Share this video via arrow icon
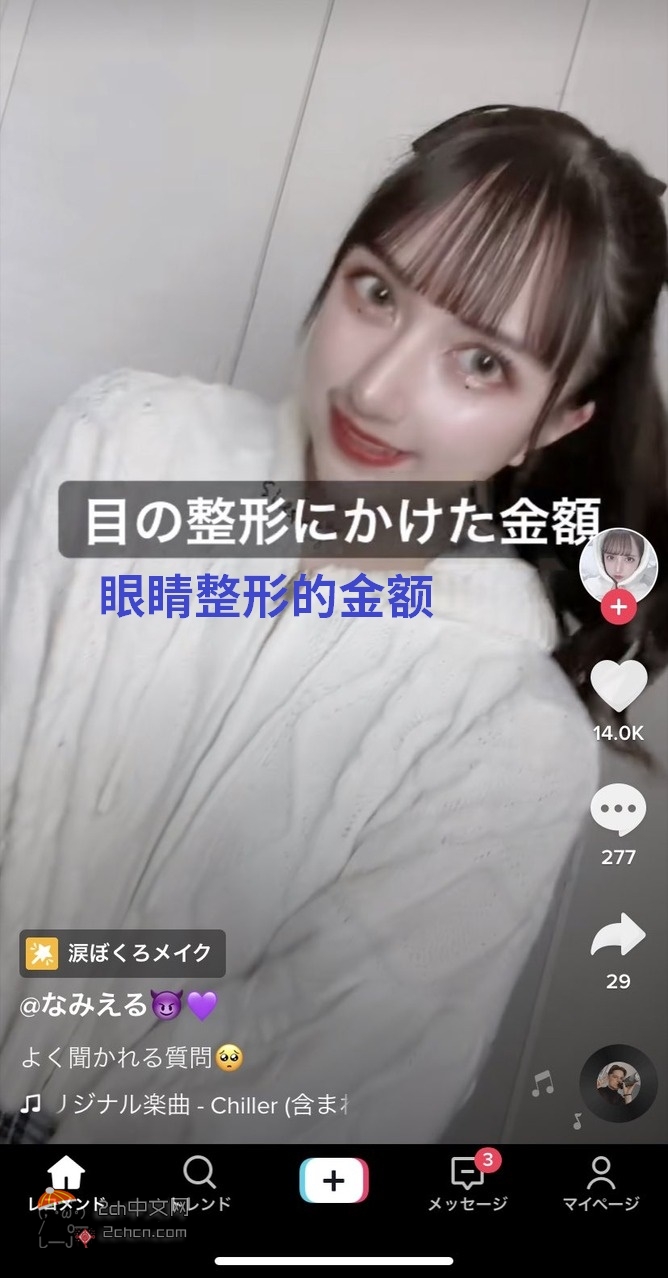 coord(618,935)
